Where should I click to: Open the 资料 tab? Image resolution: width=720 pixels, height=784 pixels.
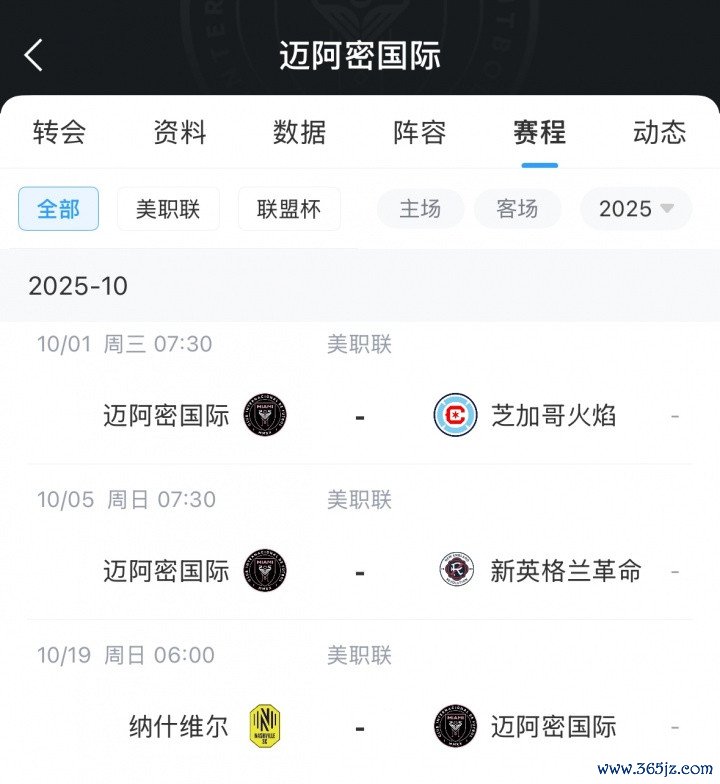(x=180, y=132)
